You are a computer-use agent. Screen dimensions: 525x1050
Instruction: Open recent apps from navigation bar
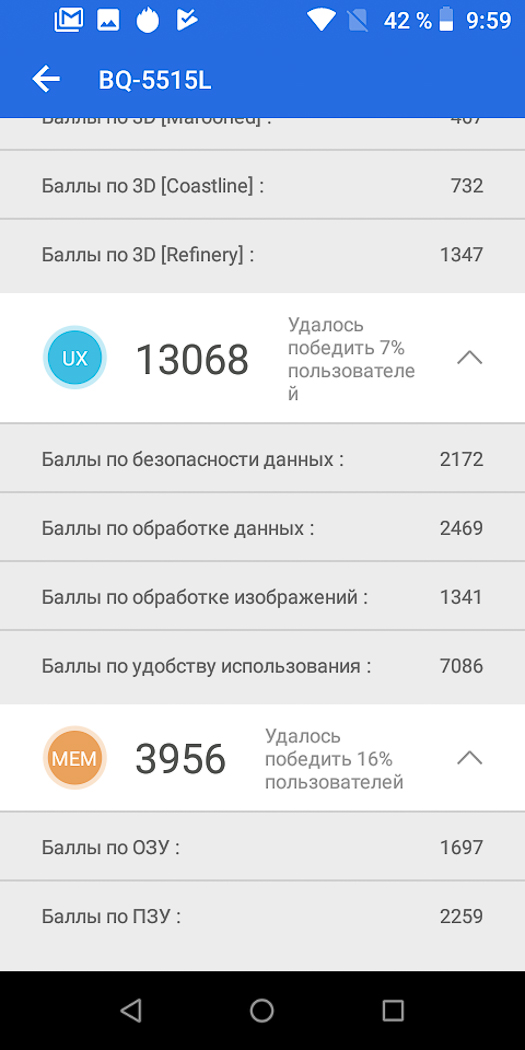click(392, 1010)
